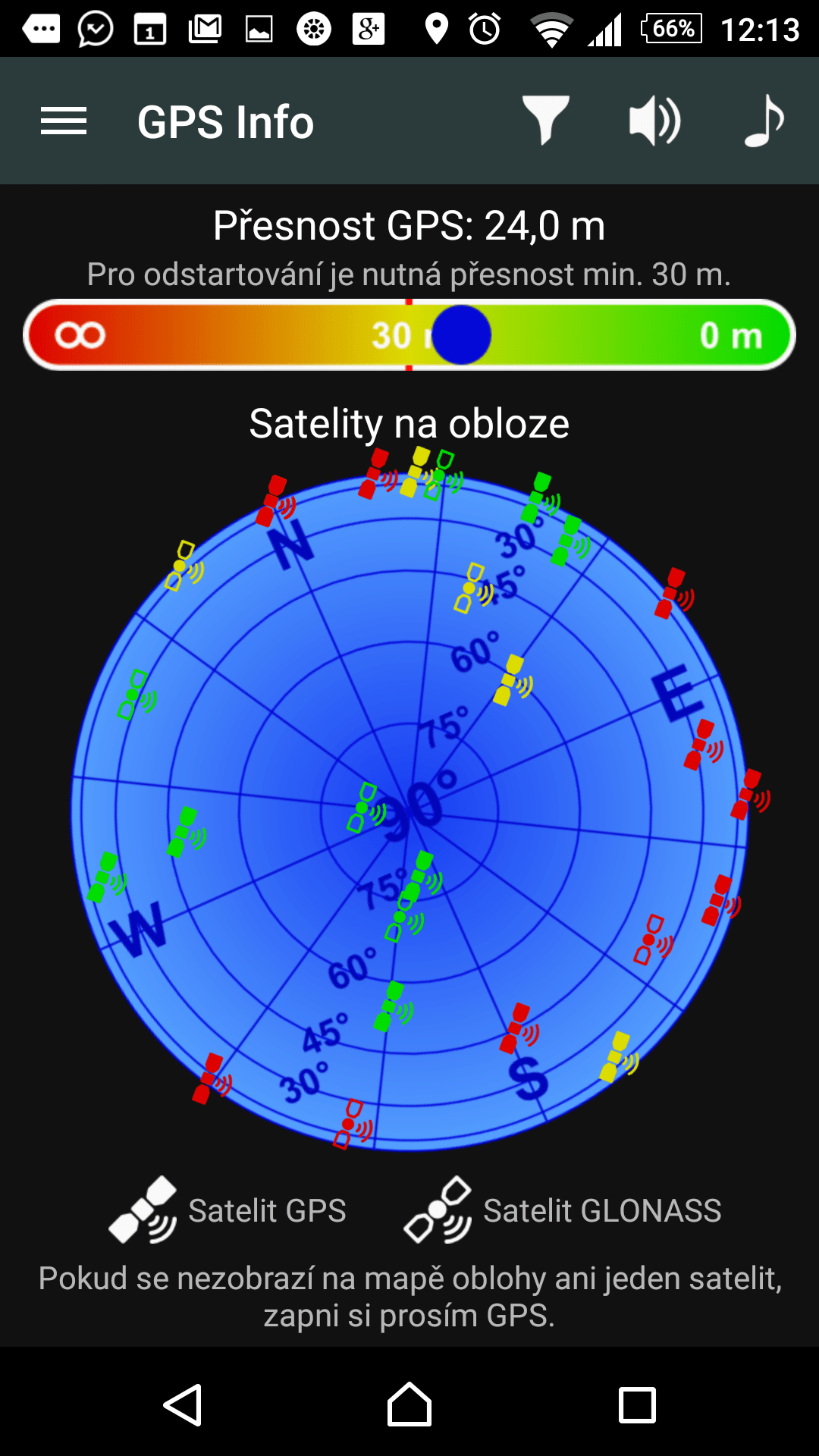Viewport: 819px width, 1456px height.
Task: Open the filter funnel icon
Action: tap(545, 121)
